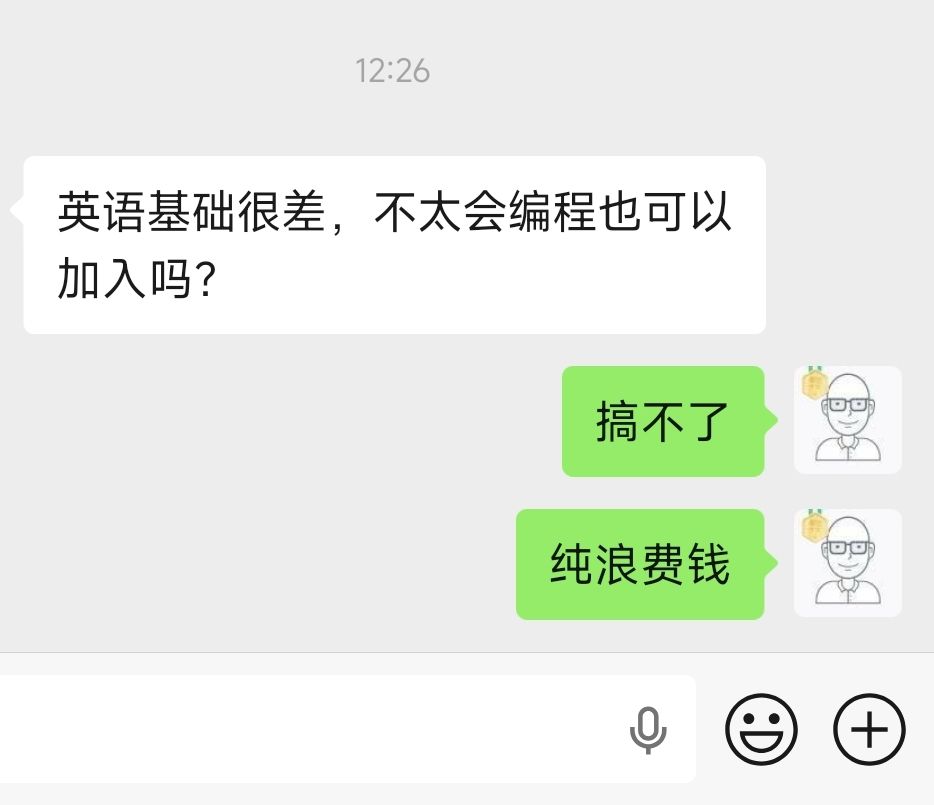Open the emoji sticker panel
Image resolution: width=934 pixels, height=805 pixels.
point(761,729)
